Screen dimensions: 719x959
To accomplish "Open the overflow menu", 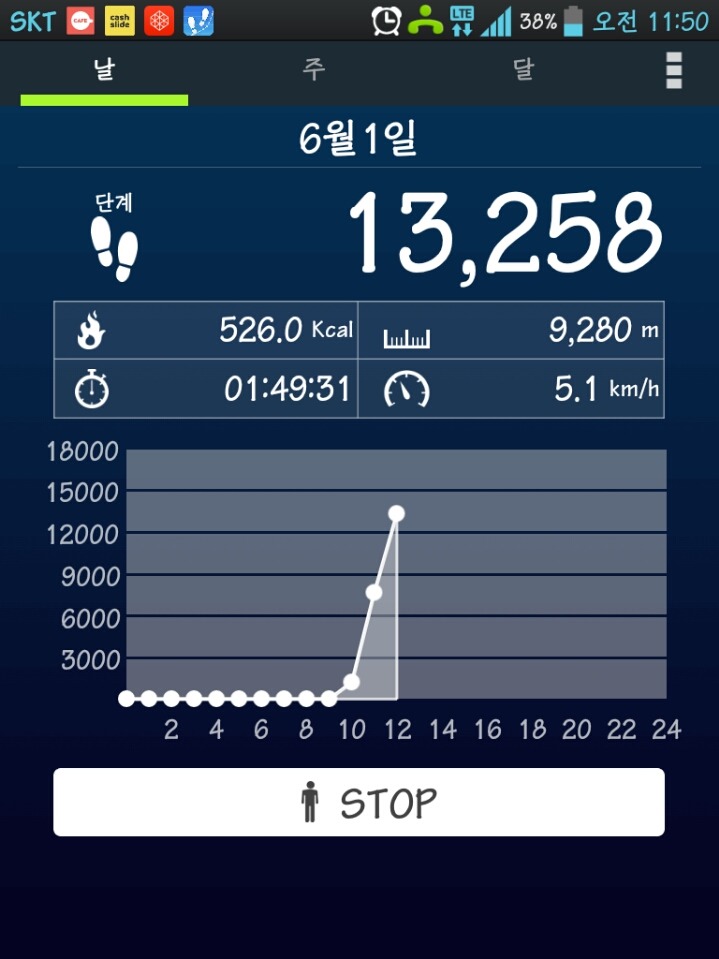I will (x=674, y=71).
